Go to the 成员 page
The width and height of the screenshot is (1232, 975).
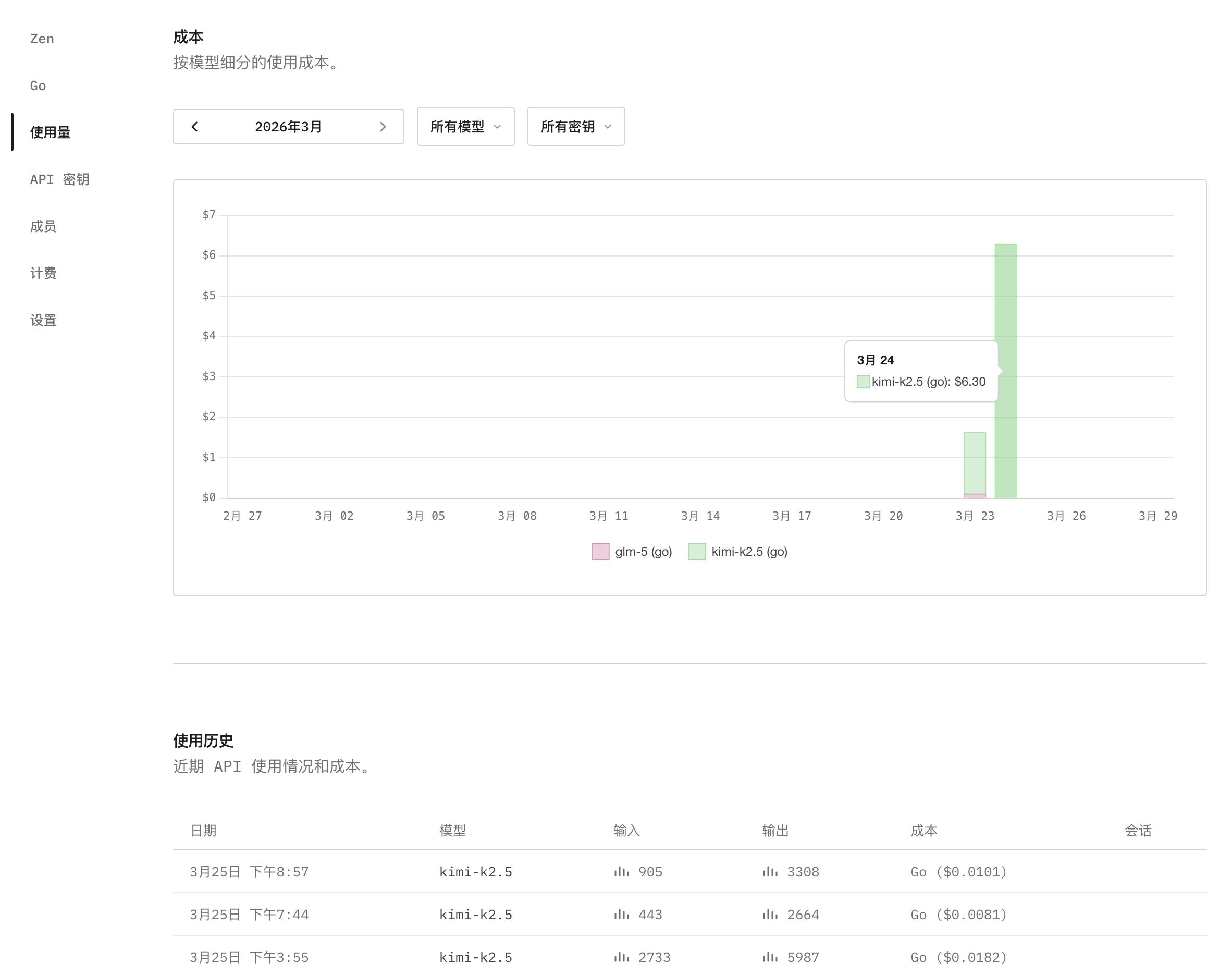43,226
